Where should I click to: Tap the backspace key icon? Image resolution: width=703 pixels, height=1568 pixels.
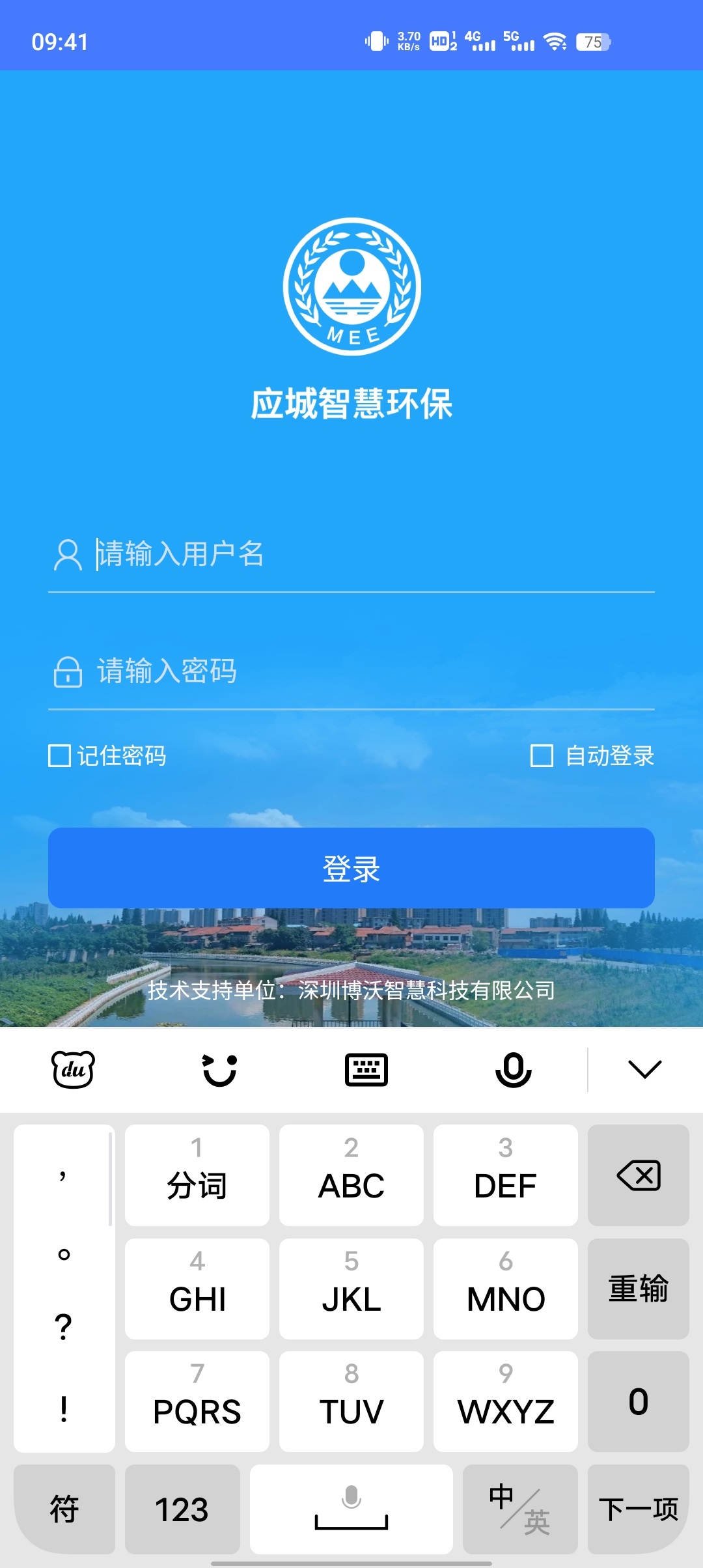638,1175
